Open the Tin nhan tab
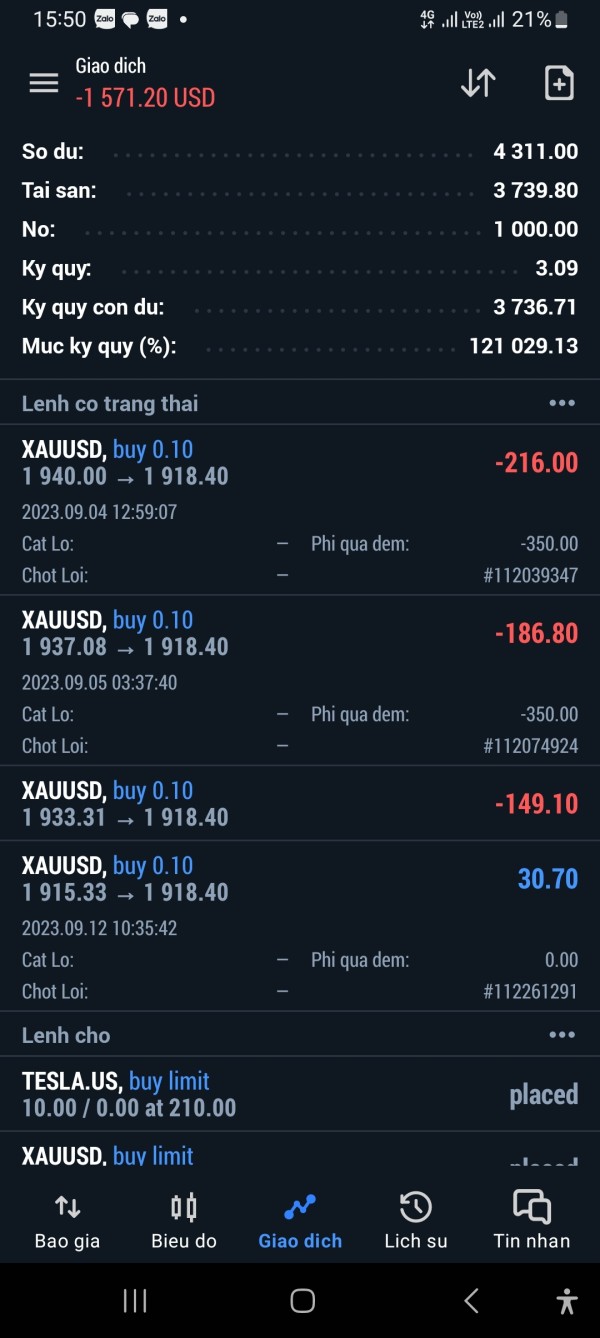600x1338 pixels. pos(531,1222)
